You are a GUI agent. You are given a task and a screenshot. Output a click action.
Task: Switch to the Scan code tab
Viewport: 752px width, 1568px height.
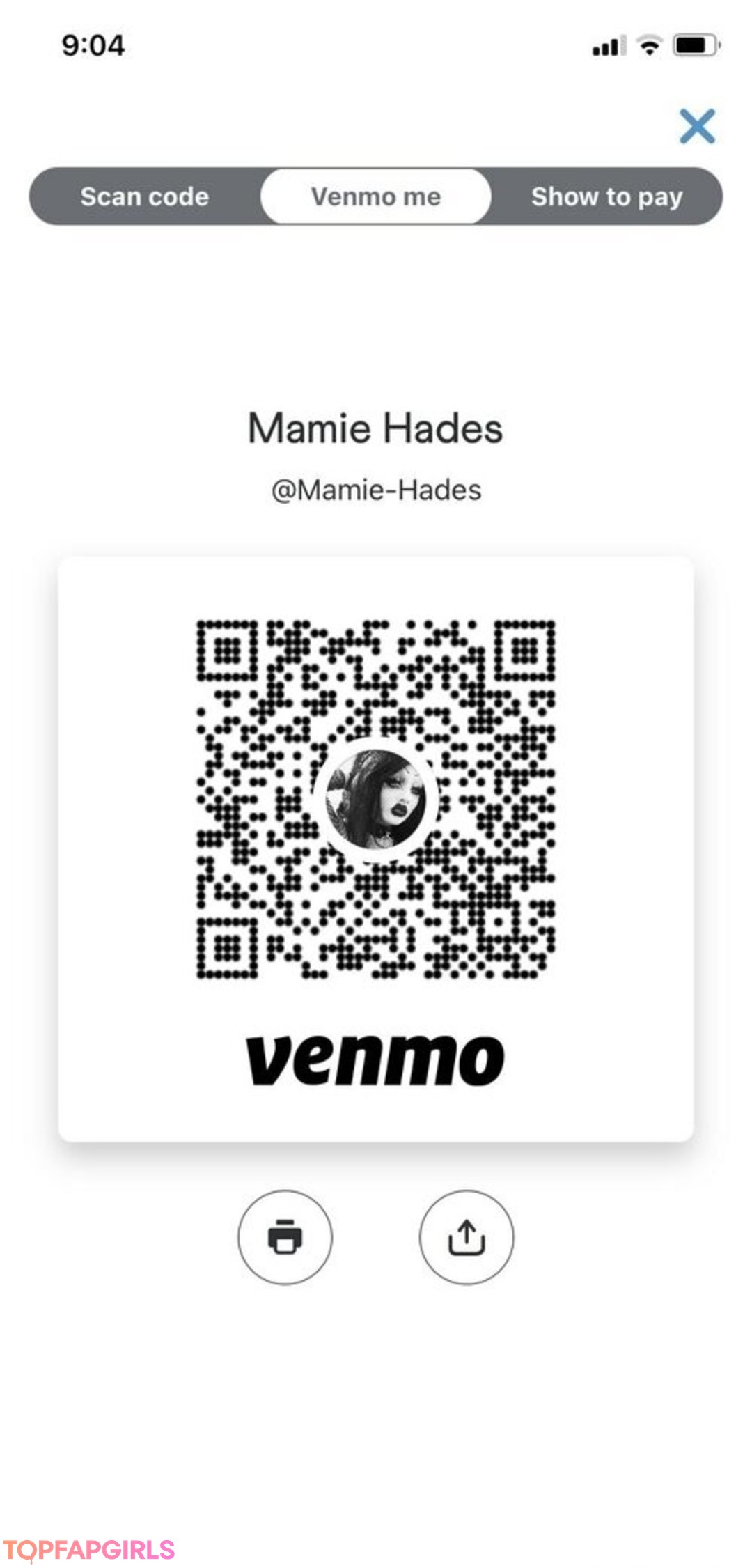[145, 196]
